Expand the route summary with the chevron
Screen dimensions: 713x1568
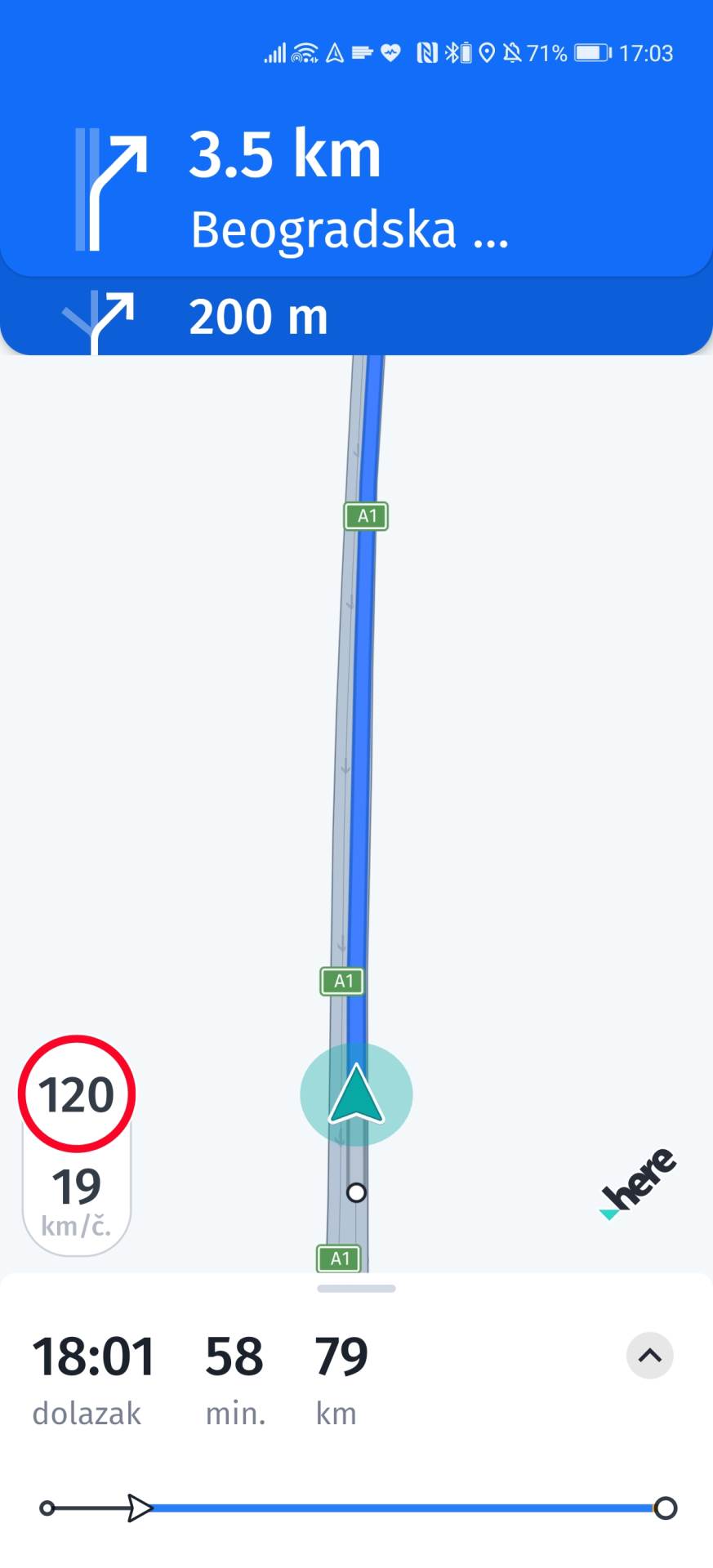pyautogui.click(x=649, y=1356)
